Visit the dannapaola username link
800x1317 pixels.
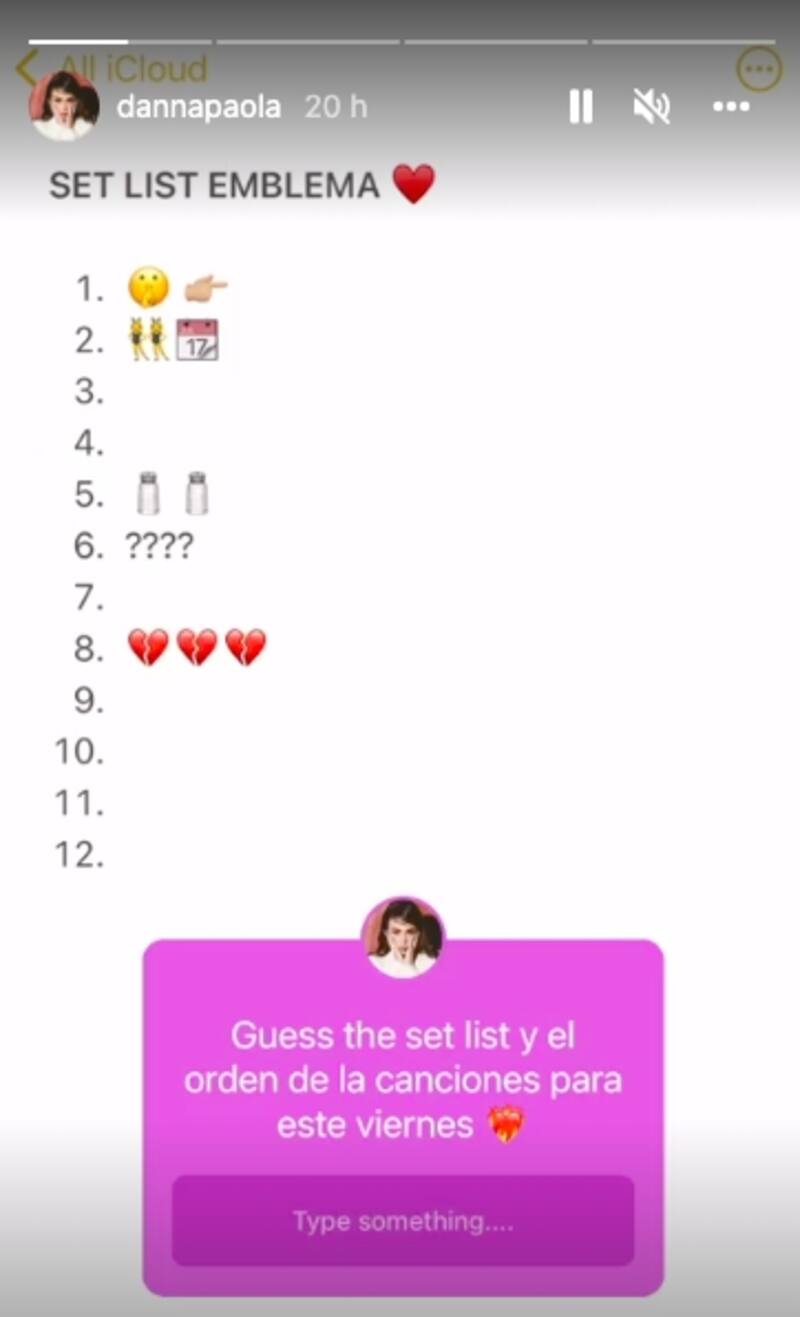[198, 107]
